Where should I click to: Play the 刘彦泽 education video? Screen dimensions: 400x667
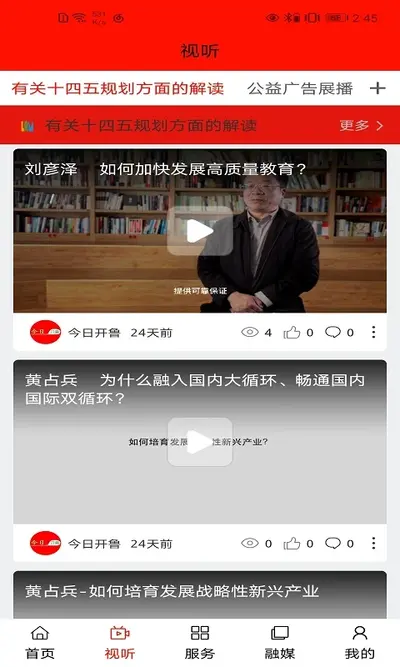(x=200, y=231)
